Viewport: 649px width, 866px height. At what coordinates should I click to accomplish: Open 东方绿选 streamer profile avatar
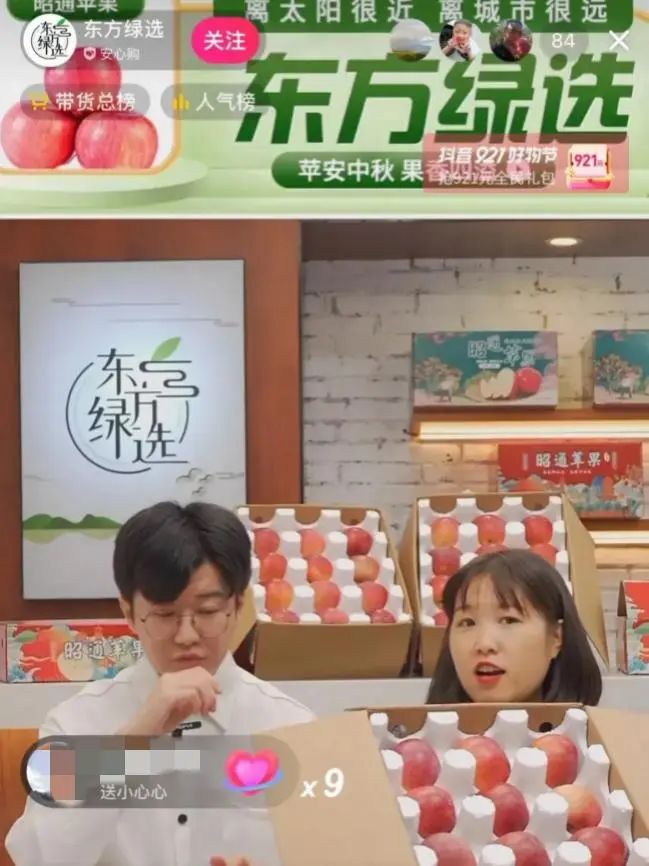coord(49,41)
